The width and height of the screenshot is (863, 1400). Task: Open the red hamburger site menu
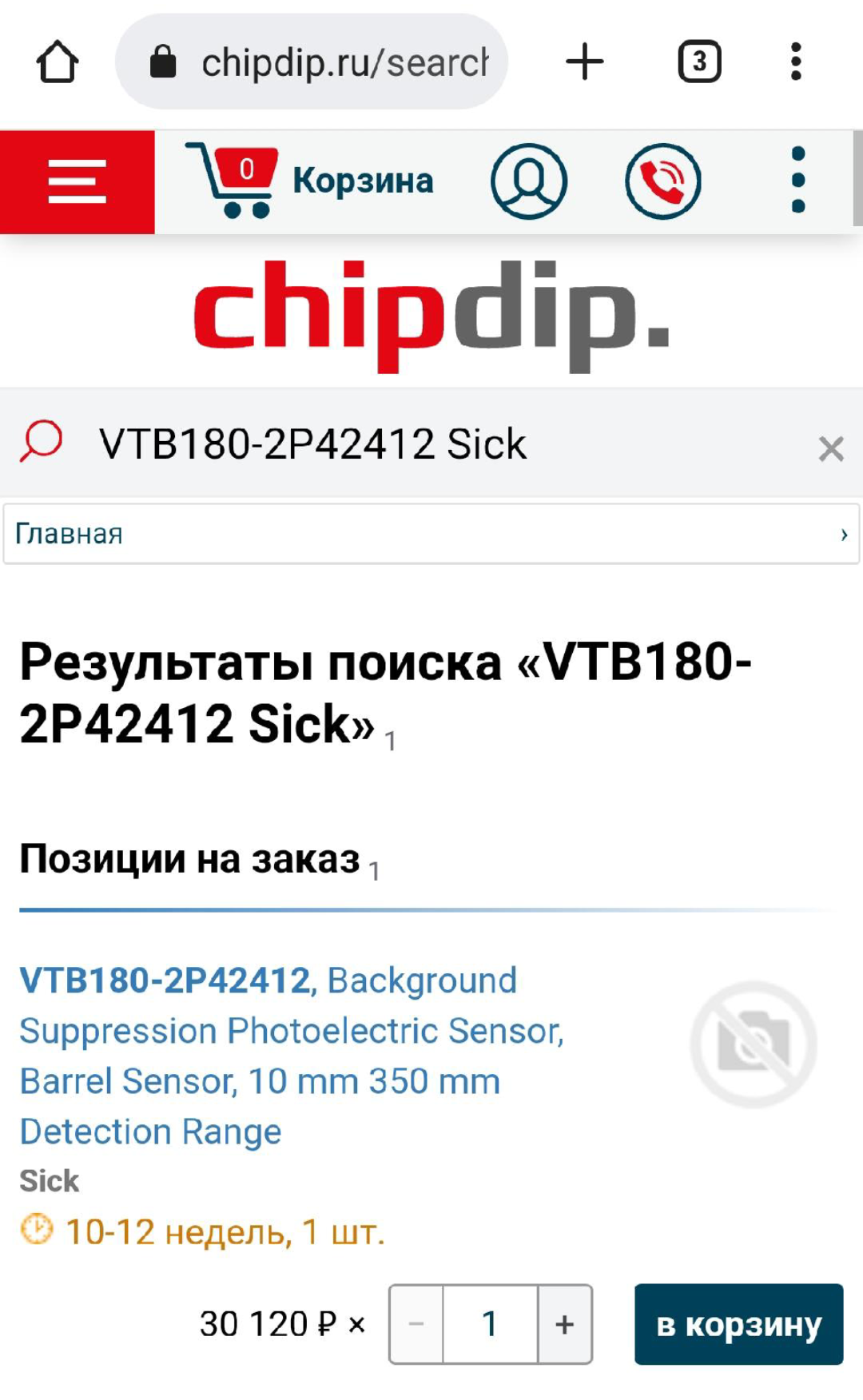pos(77,182)
